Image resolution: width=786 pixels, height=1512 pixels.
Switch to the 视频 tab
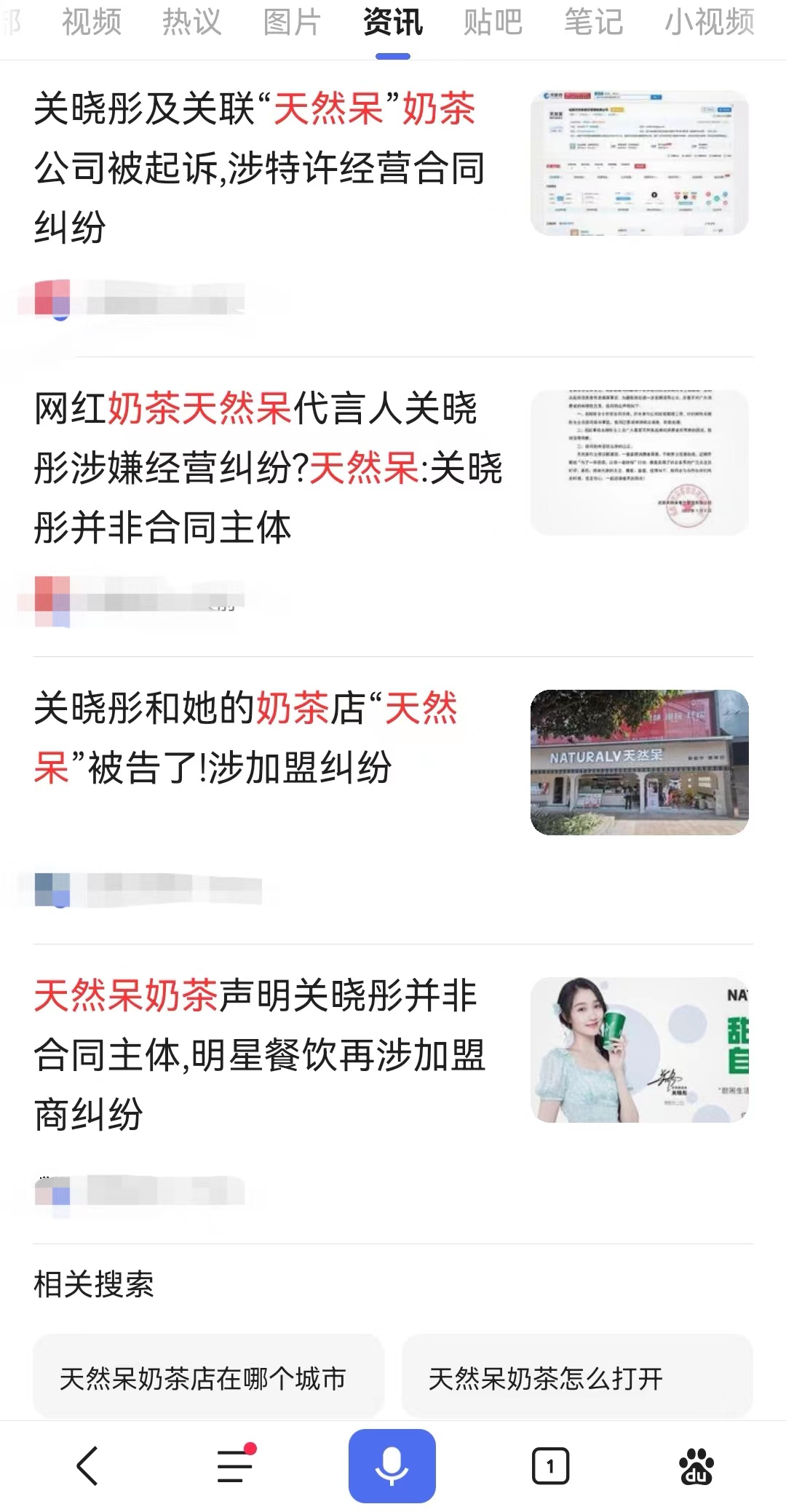pyautogui.click(x=91, y=23)
